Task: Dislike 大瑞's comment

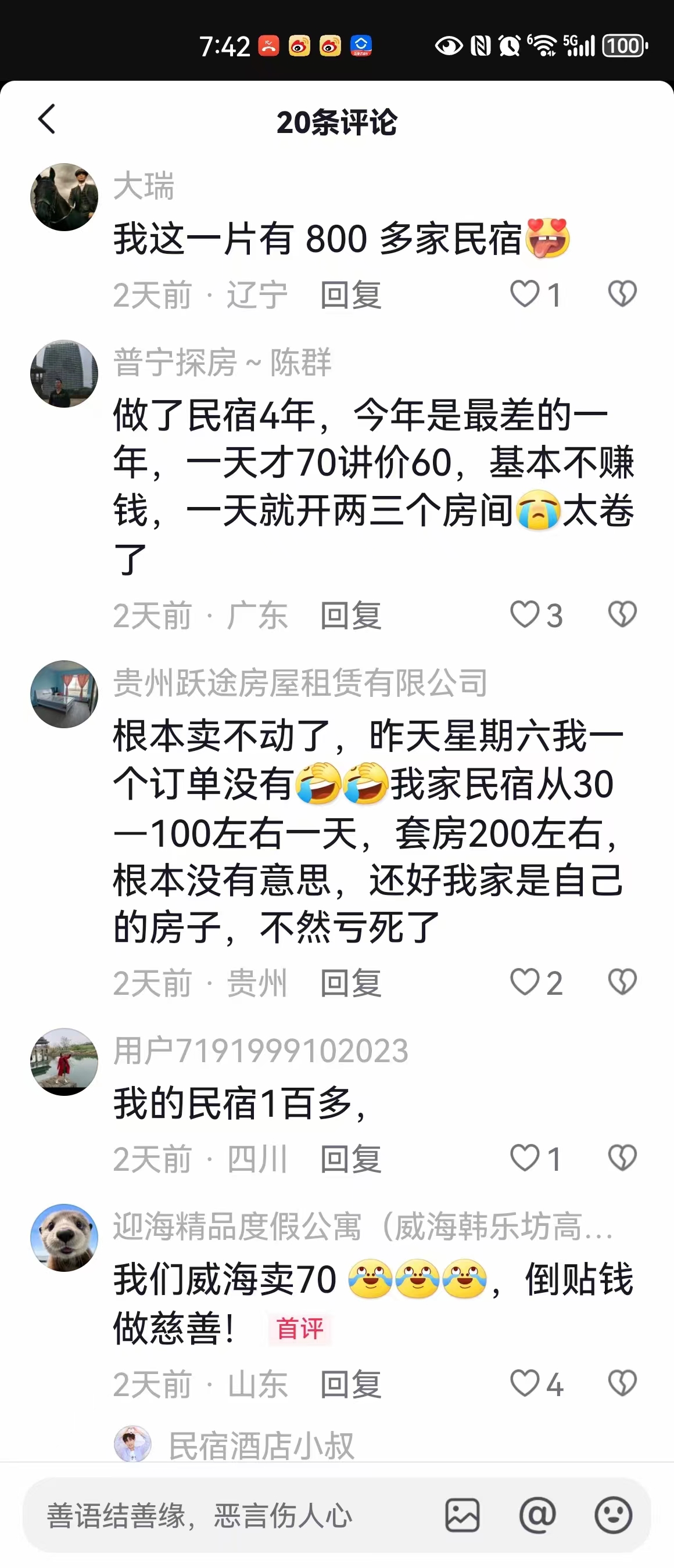Action: pyautogui.click(x=622, y=294)
